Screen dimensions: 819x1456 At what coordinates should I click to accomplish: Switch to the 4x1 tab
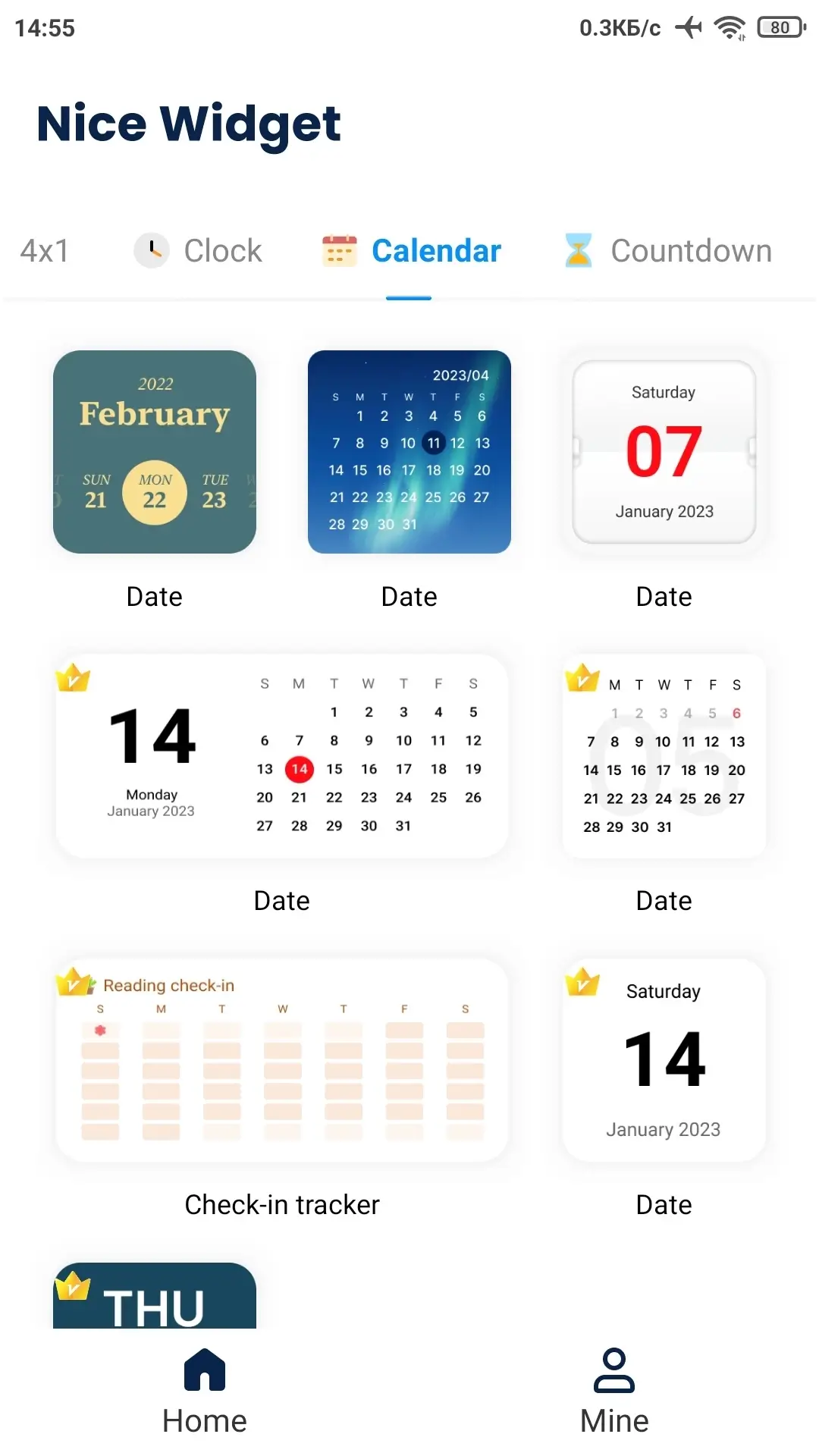(45, 251)
